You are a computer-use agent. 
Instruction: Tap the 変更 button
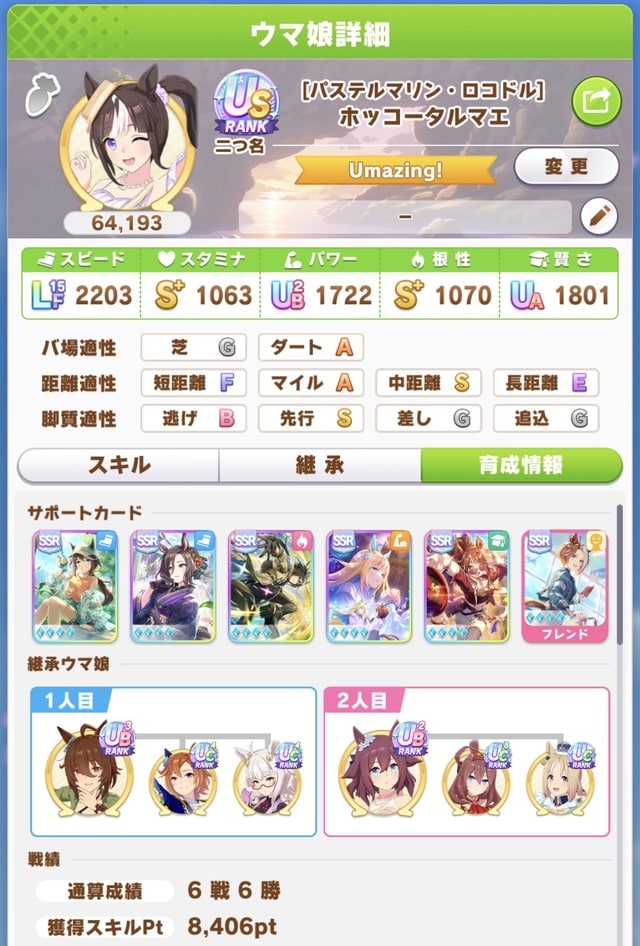click(566, 167)
